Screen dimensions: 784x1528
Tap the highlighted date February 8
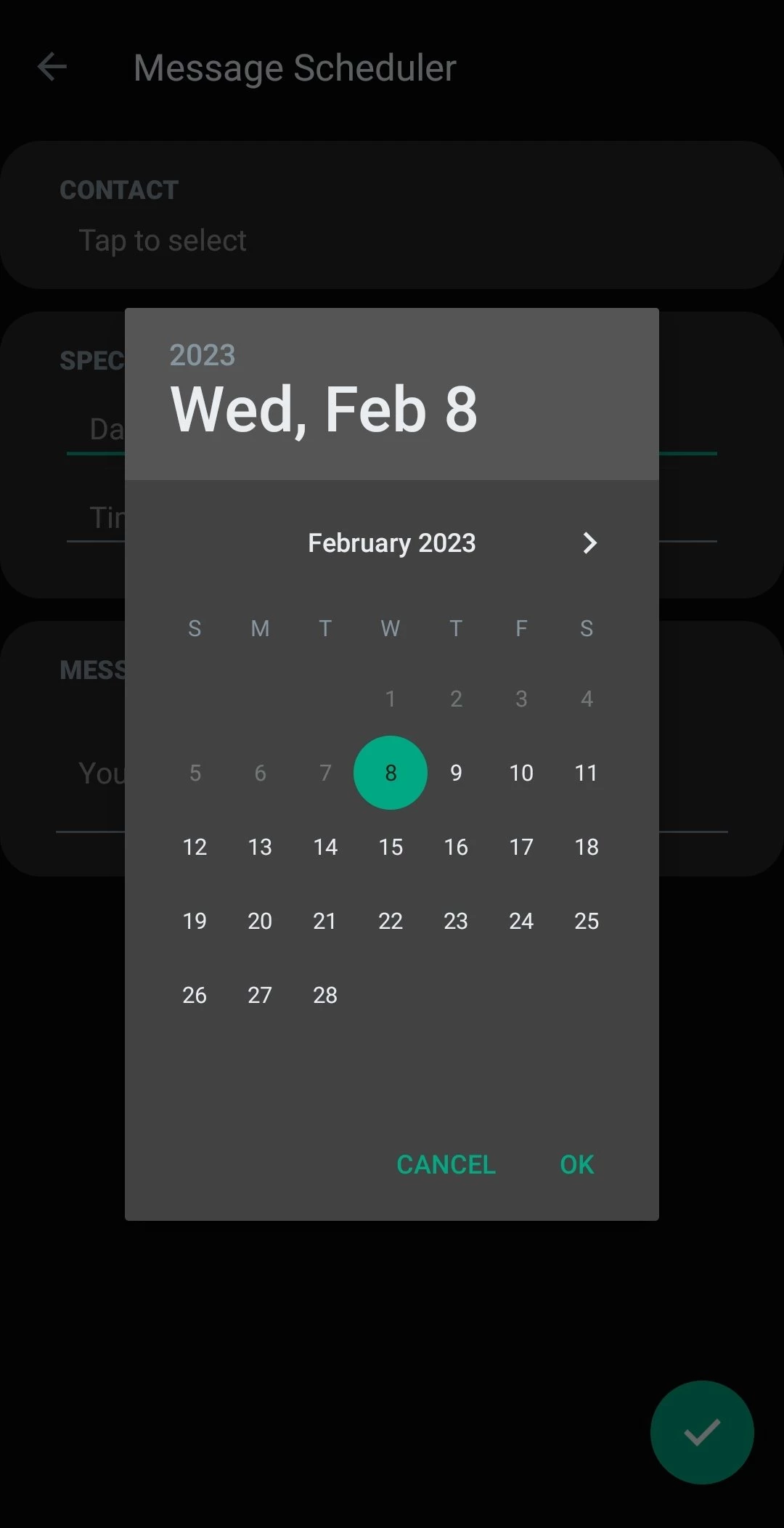[x=391, y=773]
